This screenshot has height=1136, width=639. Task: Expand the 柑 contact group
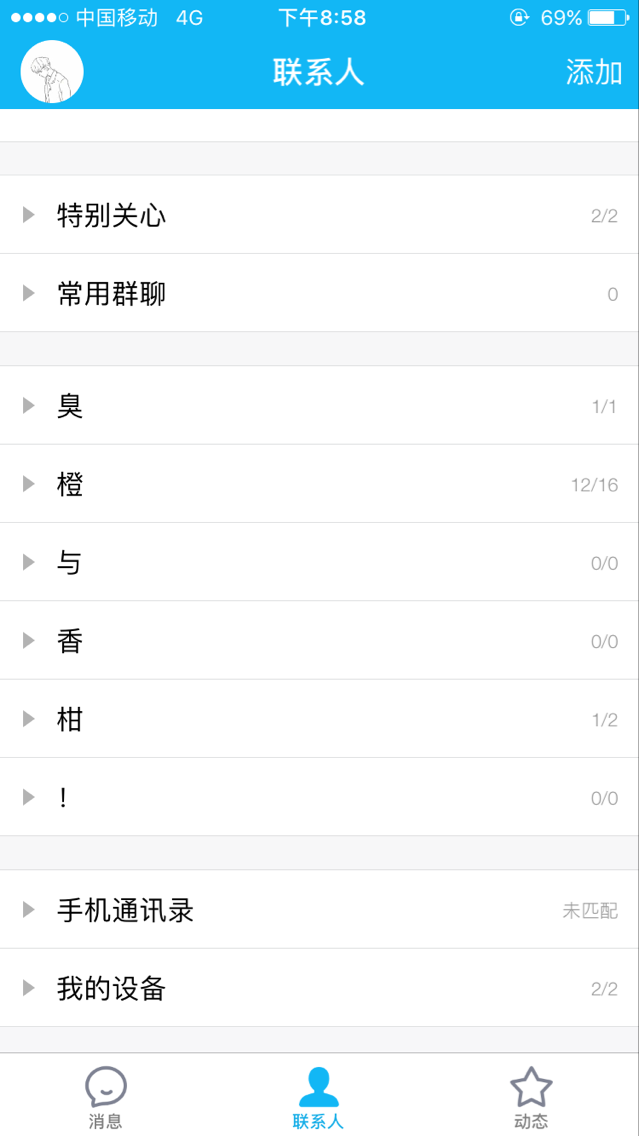(x=320, y=719)
